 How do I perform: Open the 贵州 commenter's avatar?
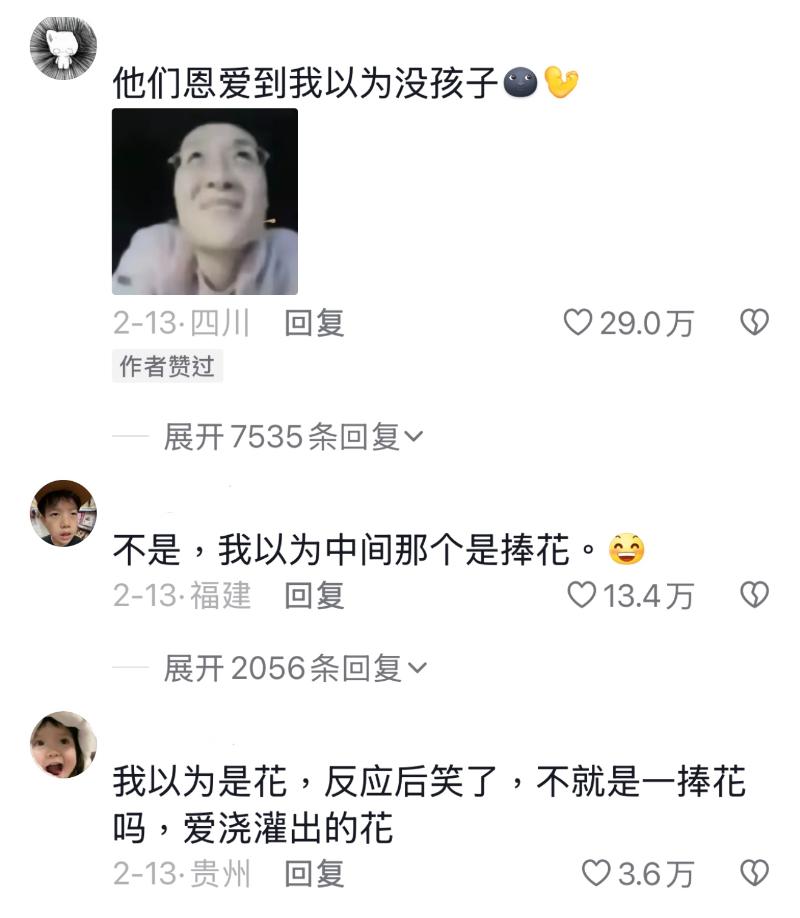[x=63, y=745]
